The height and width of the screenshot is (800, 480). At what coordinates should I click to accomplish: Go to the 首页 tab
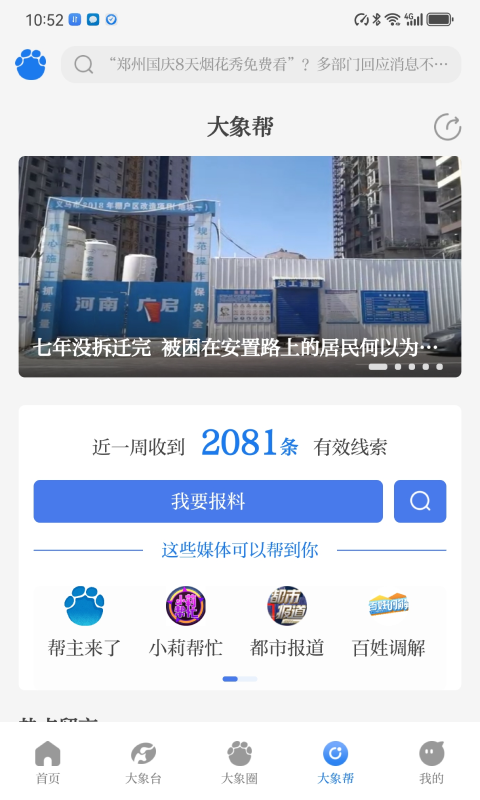[48, 762]
